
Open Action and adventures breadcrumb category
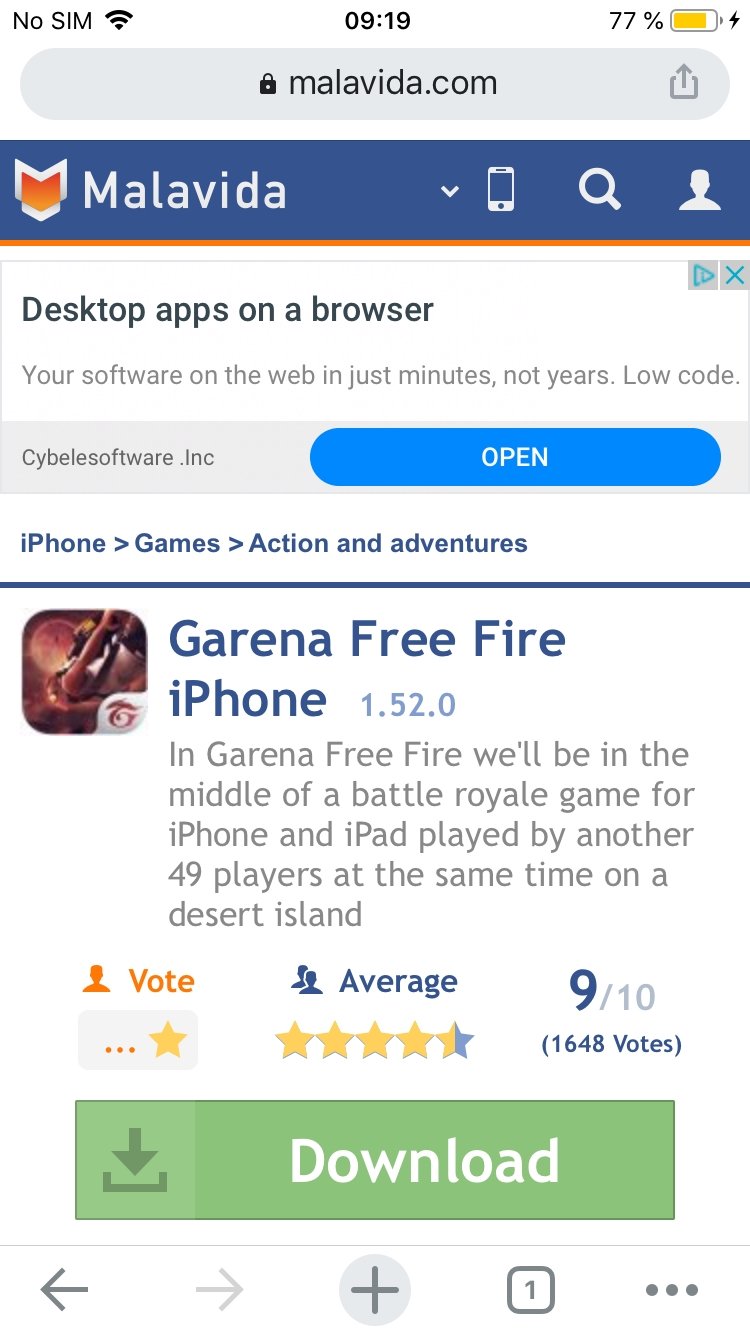pyautogui.click(x=388, y=543)
